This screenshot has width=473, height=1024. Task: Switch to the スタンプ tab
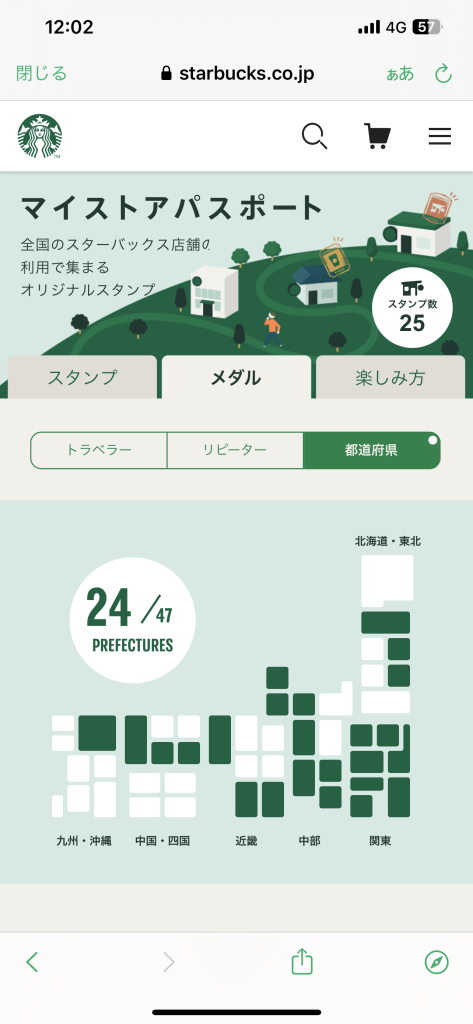click(x=82, y=377)
